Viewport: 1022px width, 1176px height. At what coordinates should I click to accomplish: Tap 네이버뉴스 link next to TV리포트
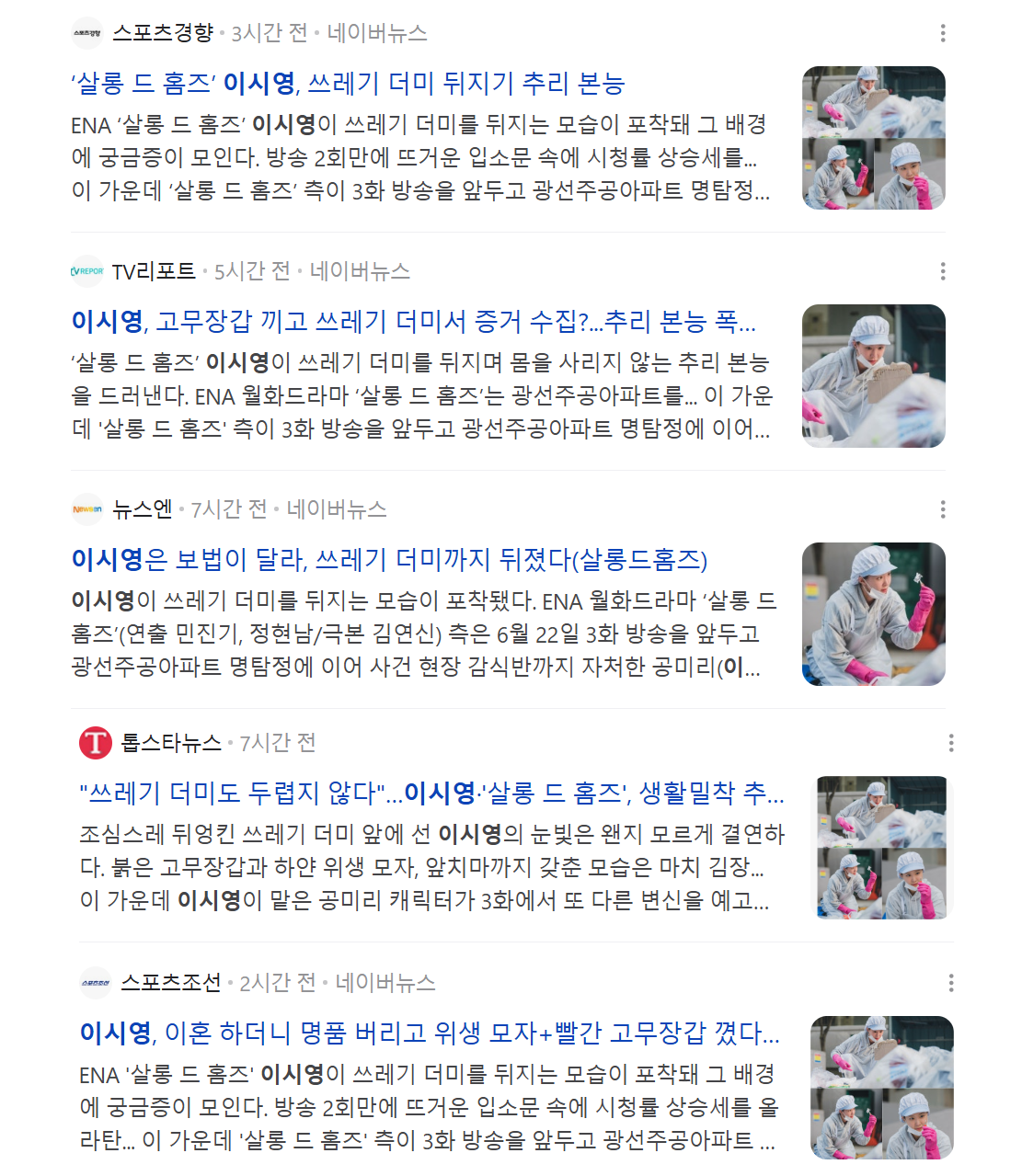click(x=360, y=271)
